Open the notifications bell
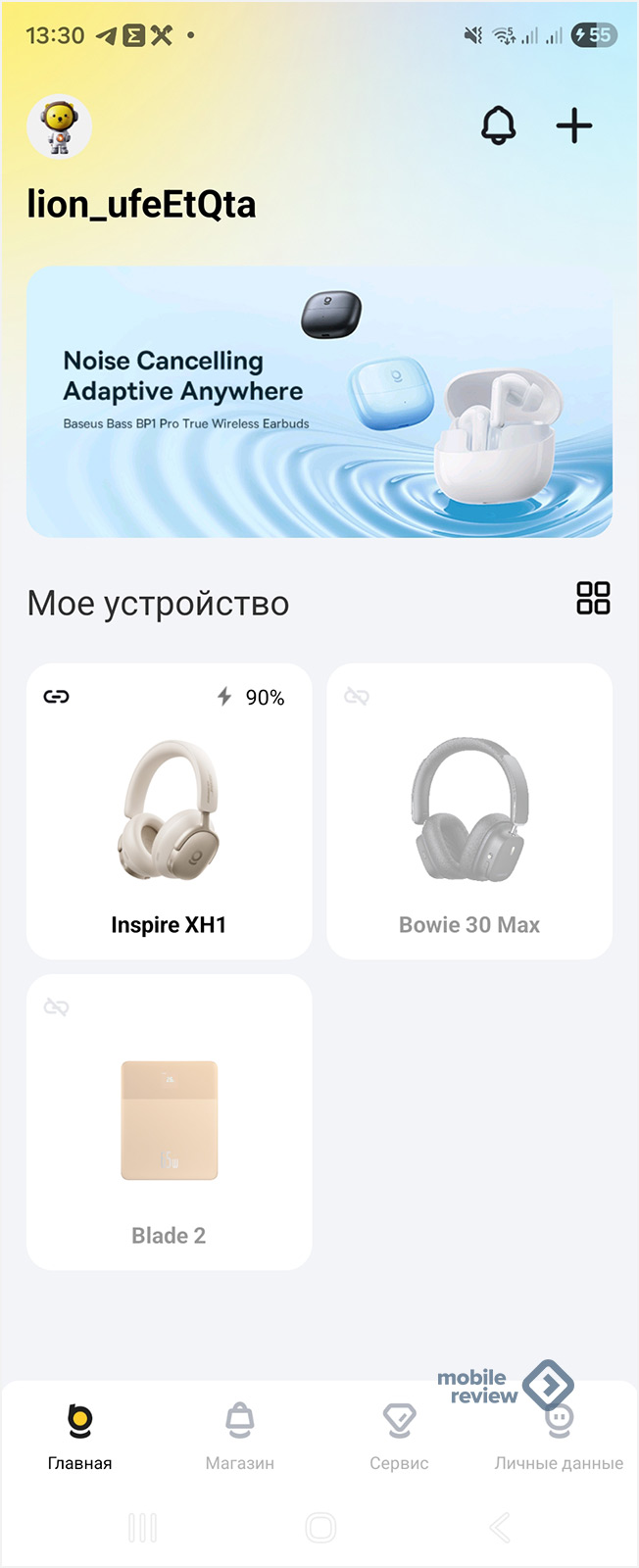Viewport: 639px width, 1568px height. point(498,125)
